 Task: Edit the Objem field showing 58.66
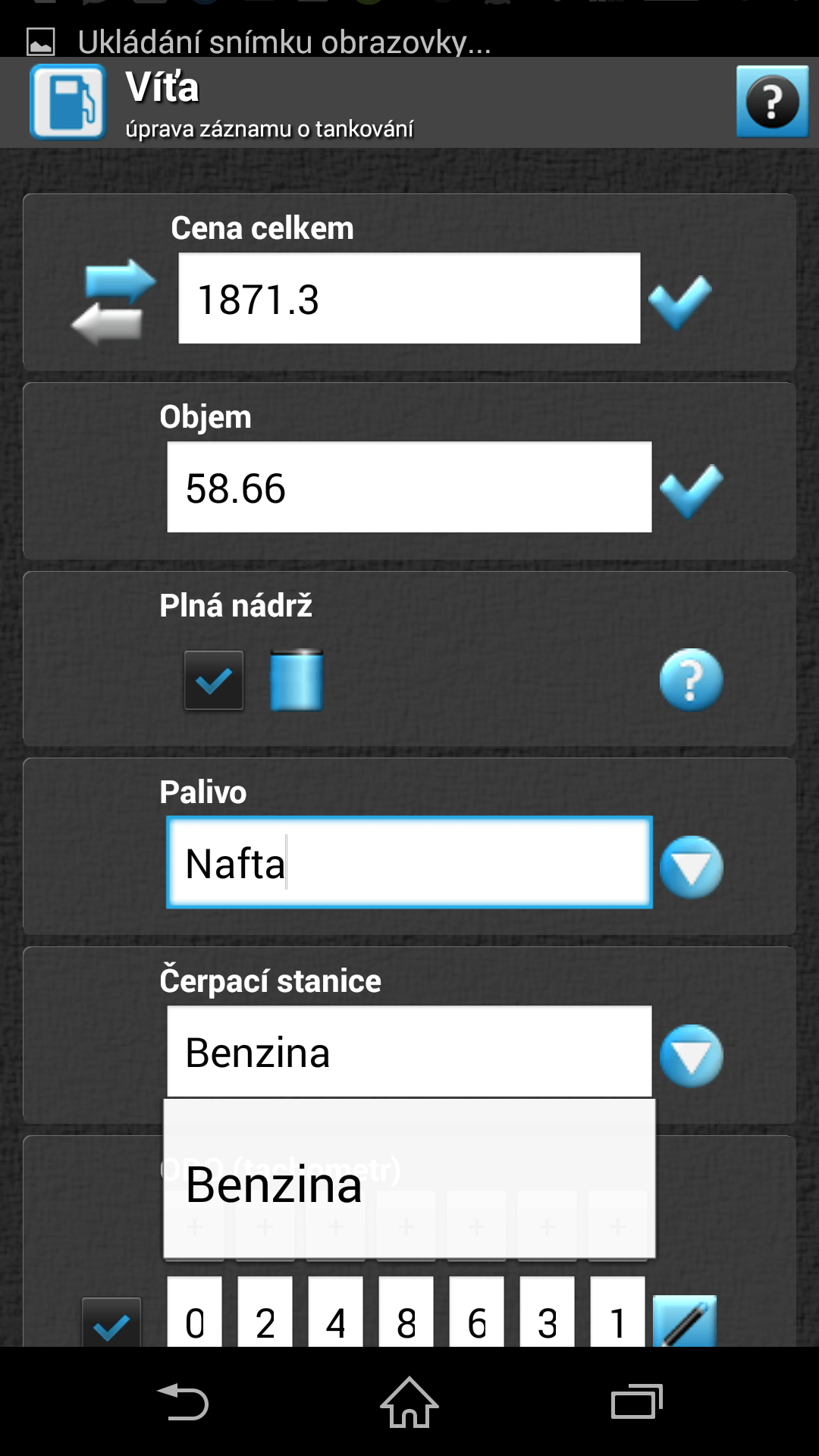click(x=409, y=487)
